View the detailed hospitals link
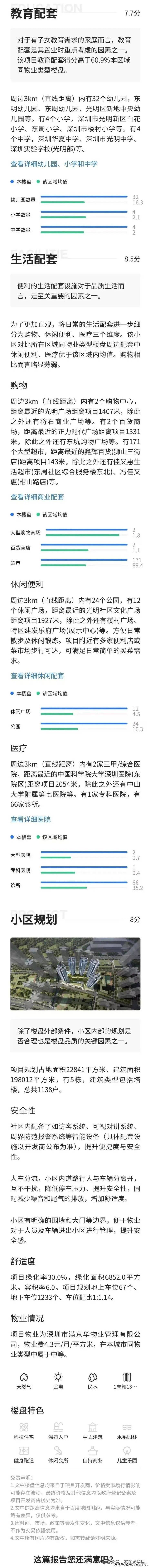The width and height of the screenshot is (151, 1568). 30,819
